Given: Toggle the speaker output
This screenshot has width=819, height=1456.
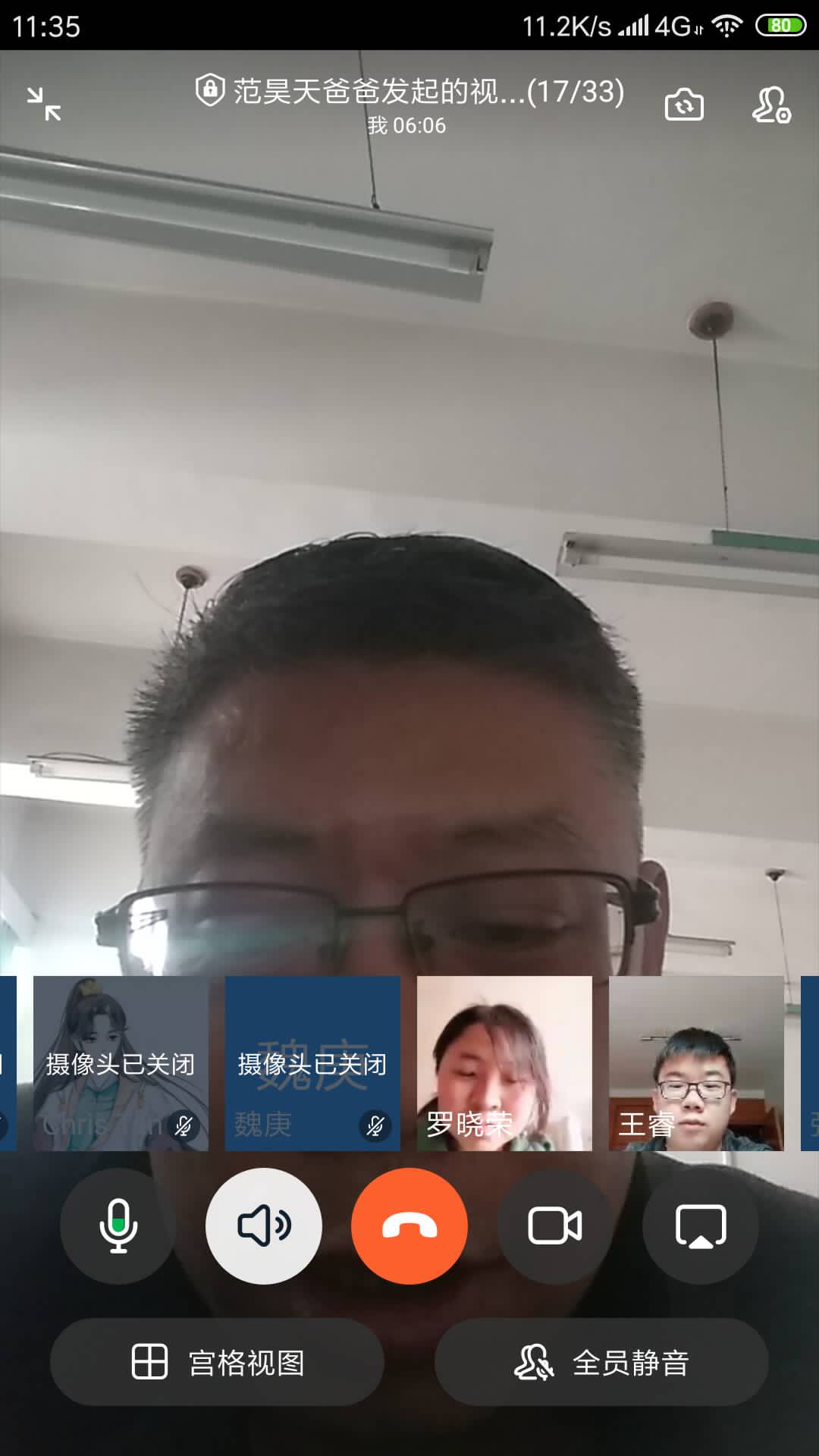Looking at the screenshot, I should (264, 1226).
